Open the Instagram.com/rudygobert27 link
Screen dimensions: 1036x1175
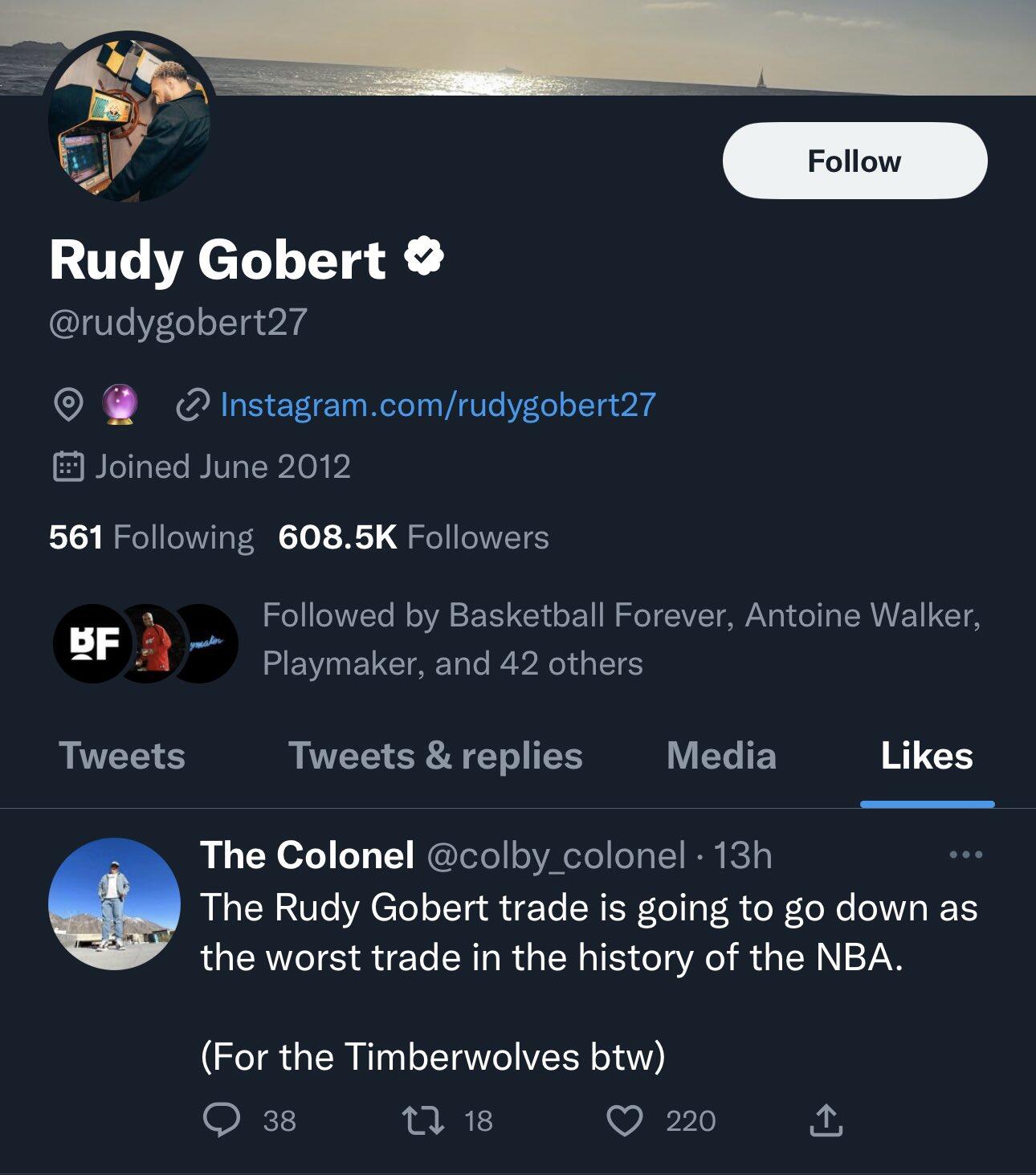[x=438, y=405]
